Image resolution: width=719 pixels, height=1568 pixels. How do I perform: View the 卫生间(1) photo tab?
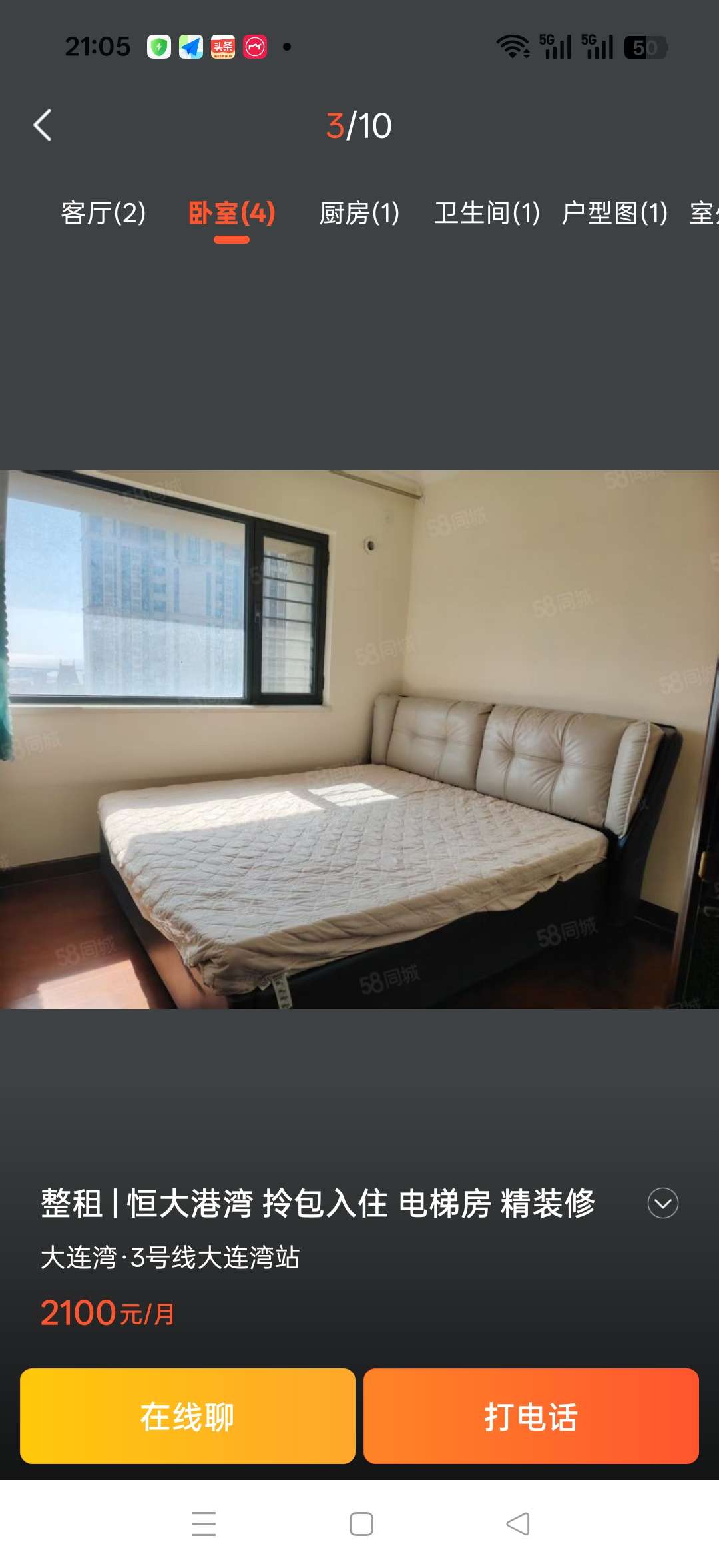487,214
